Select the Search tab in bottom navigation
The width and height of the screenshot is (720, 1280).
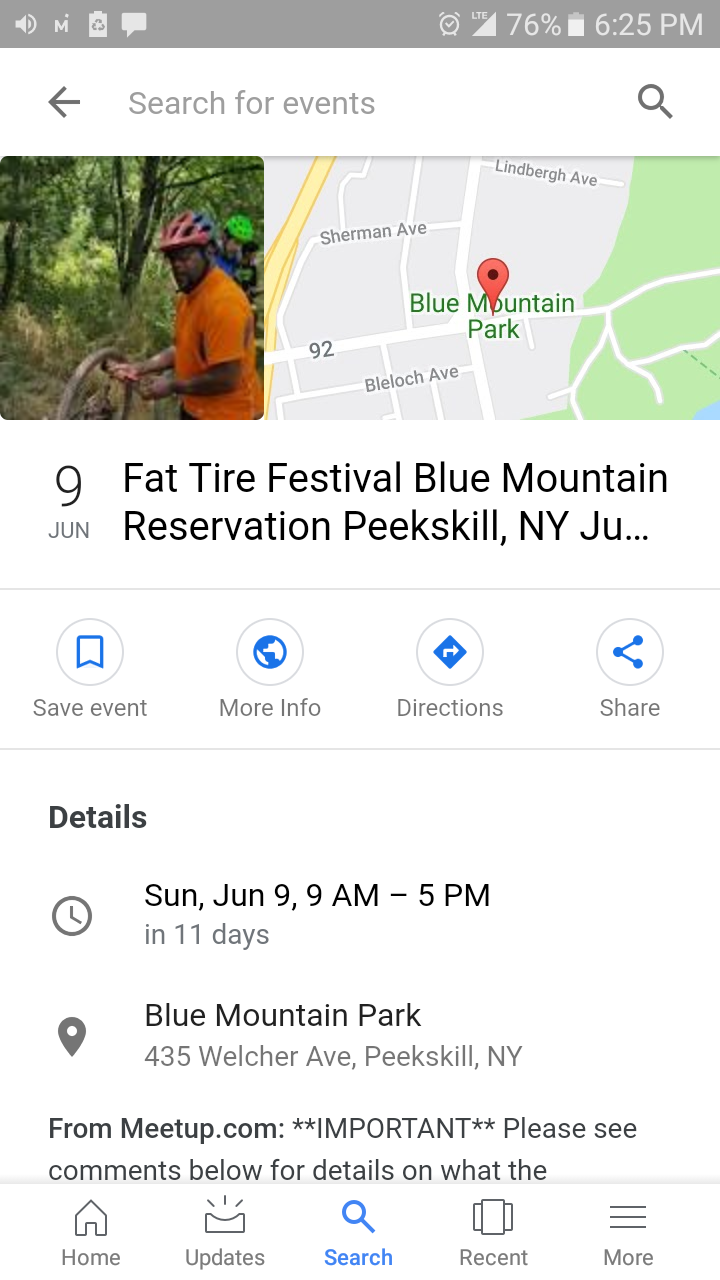click(358, 1232)
